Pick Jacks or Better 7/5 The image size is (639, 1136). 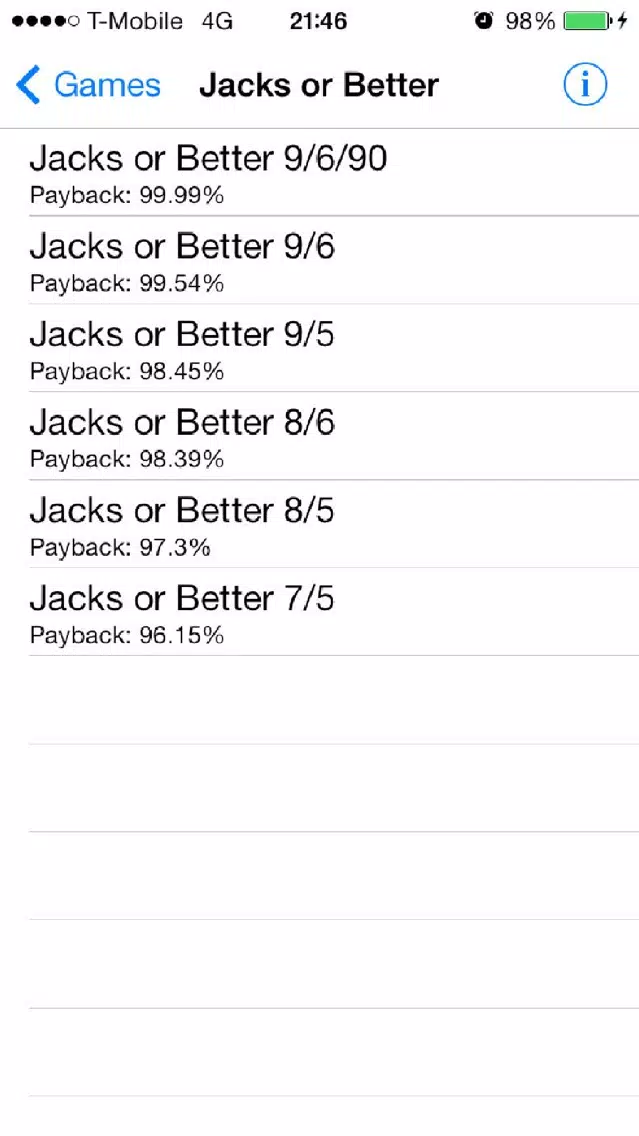tap(320, 612)
